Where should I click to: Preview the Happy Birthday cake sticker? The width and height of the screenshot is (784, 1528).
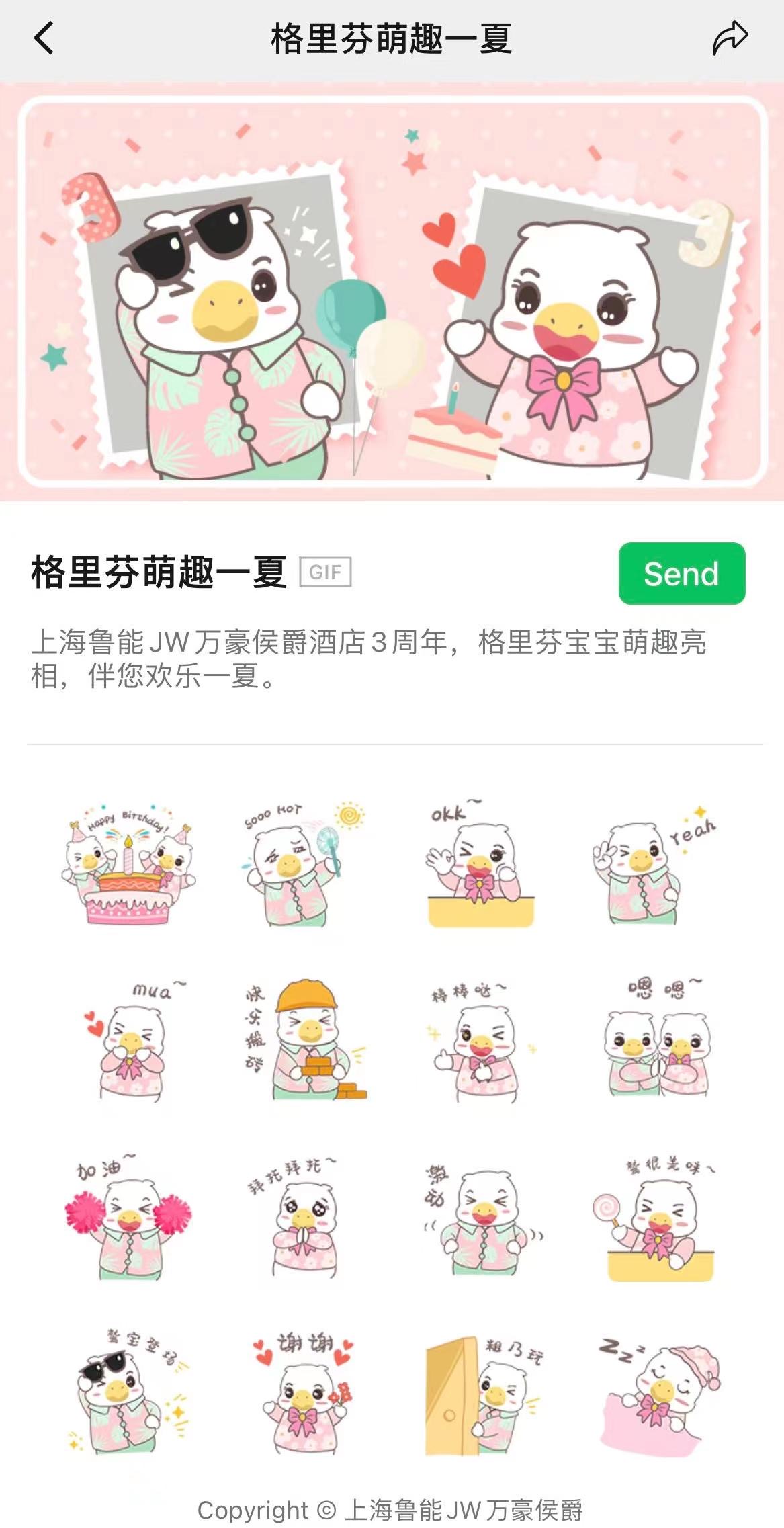point(128,864)
